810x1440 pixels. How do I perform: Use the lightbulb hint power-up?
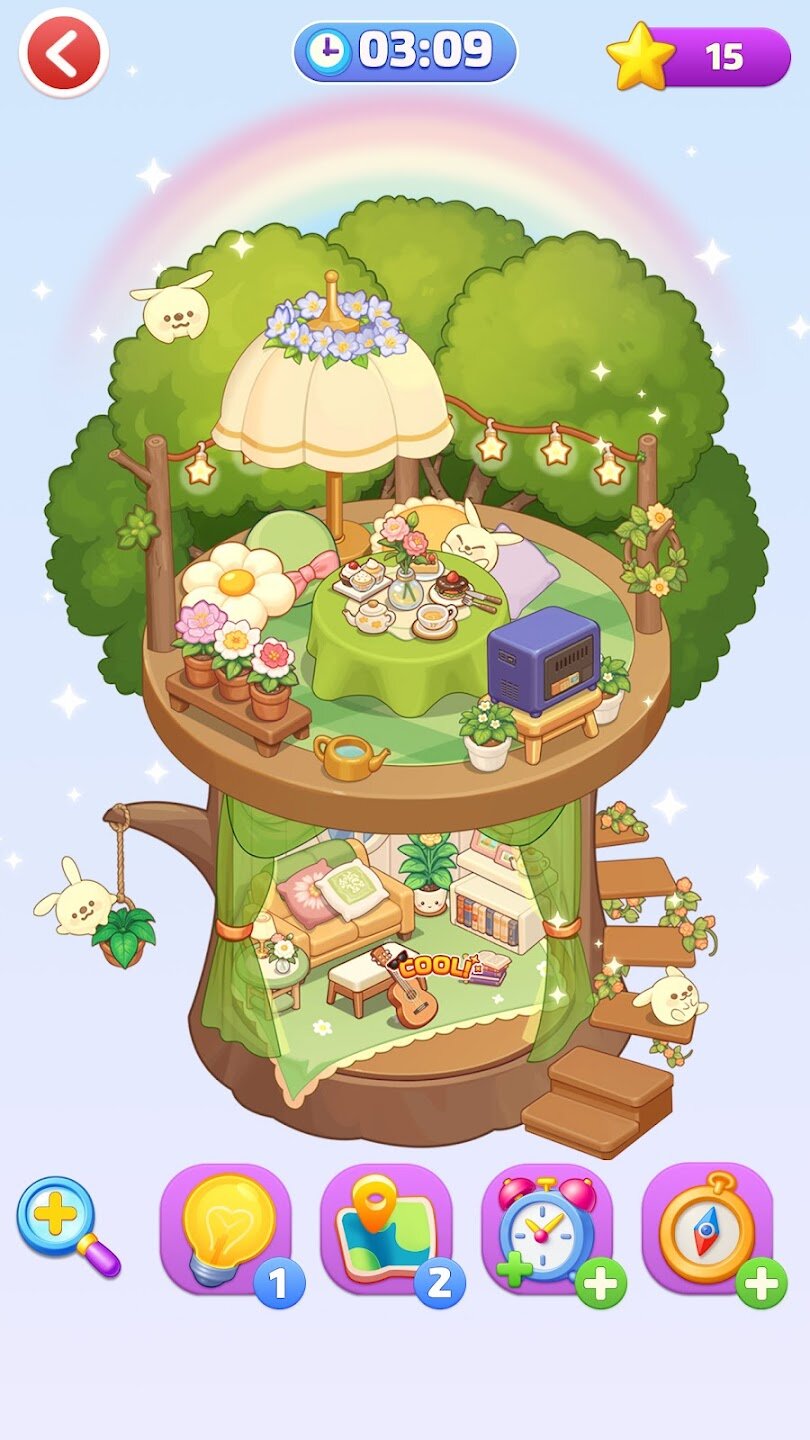coord(225,1228)
